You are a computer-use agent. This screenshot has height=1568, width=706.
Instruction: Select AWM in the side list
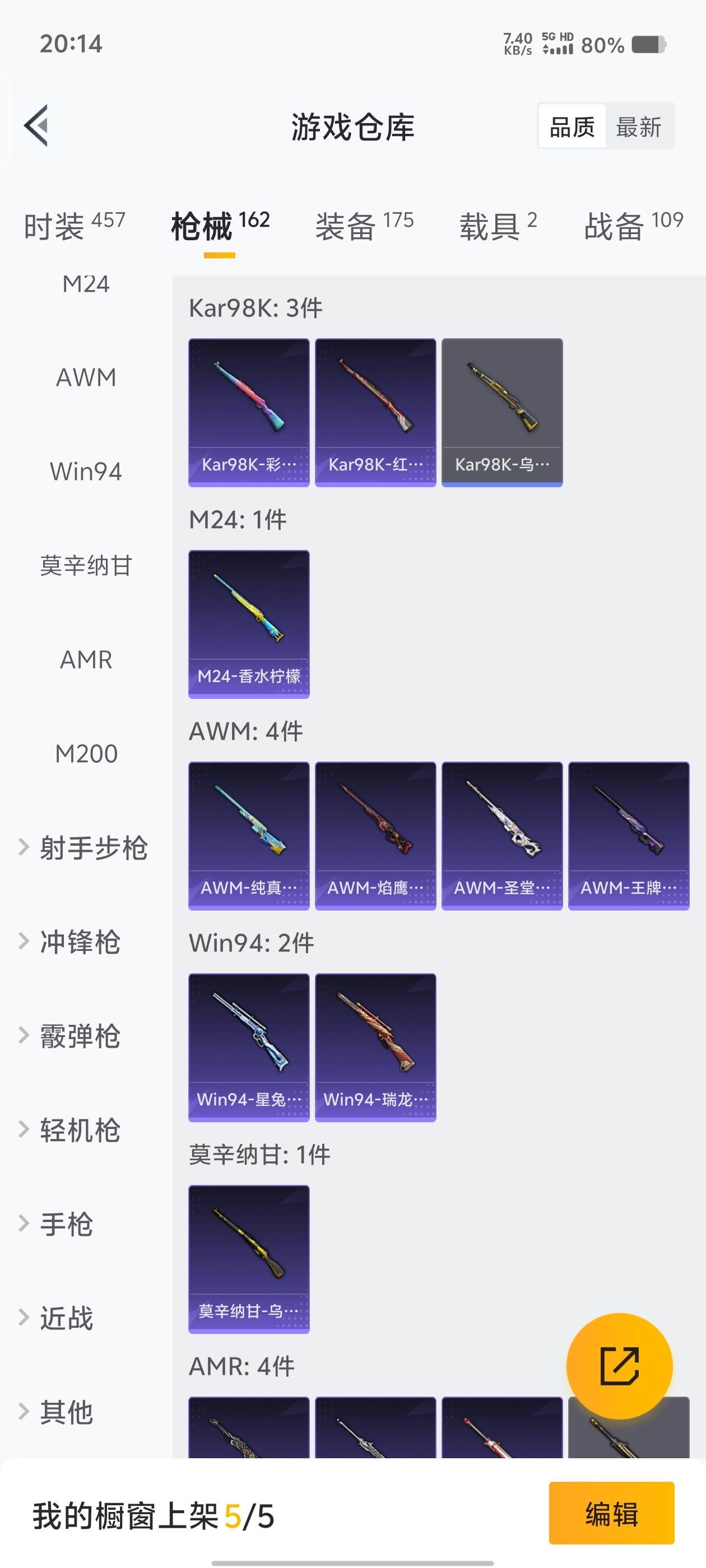[86, 378]
